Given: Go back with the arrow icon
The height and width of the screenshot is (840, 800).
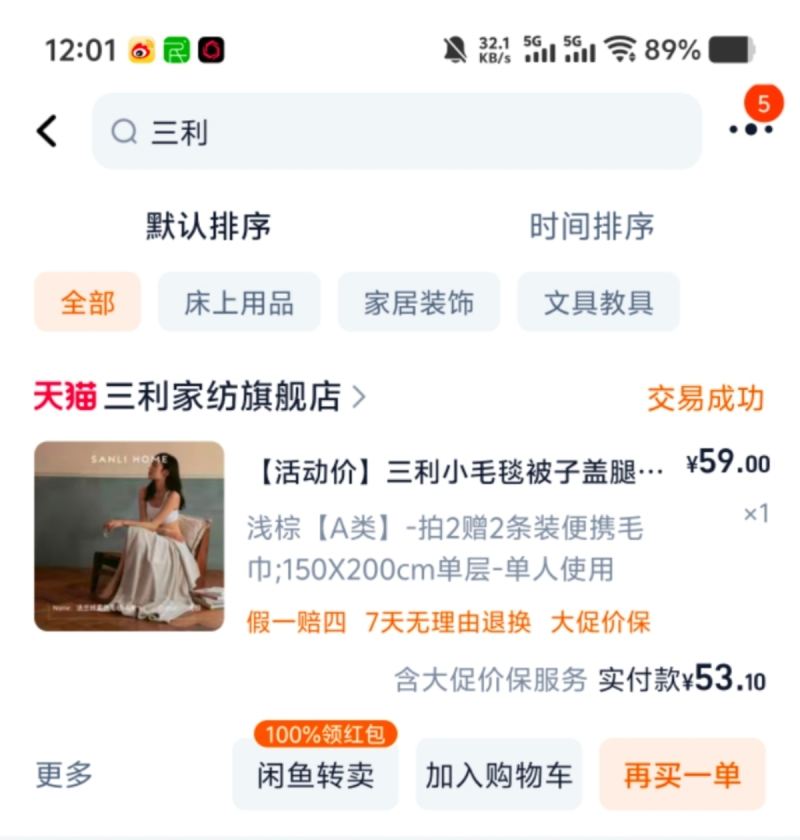Looking at the screenshot, I should point(47,131).
